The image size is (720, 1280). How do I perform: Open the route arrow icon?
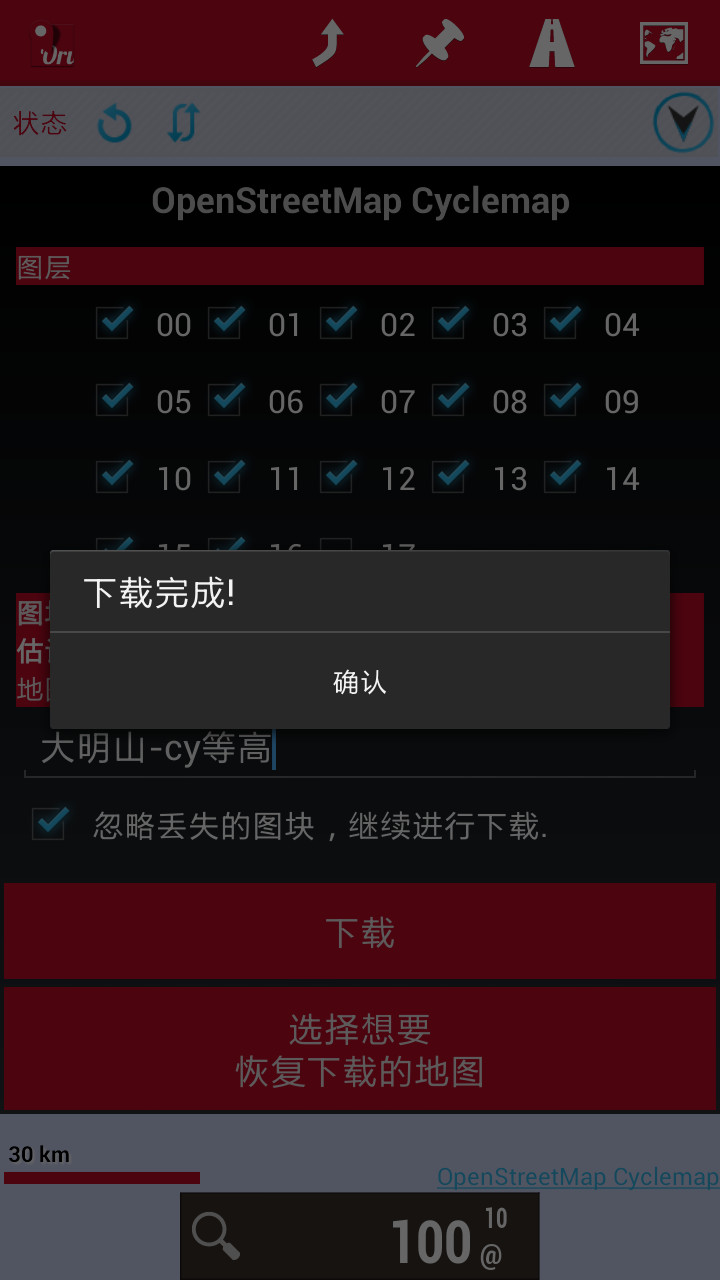328,44
